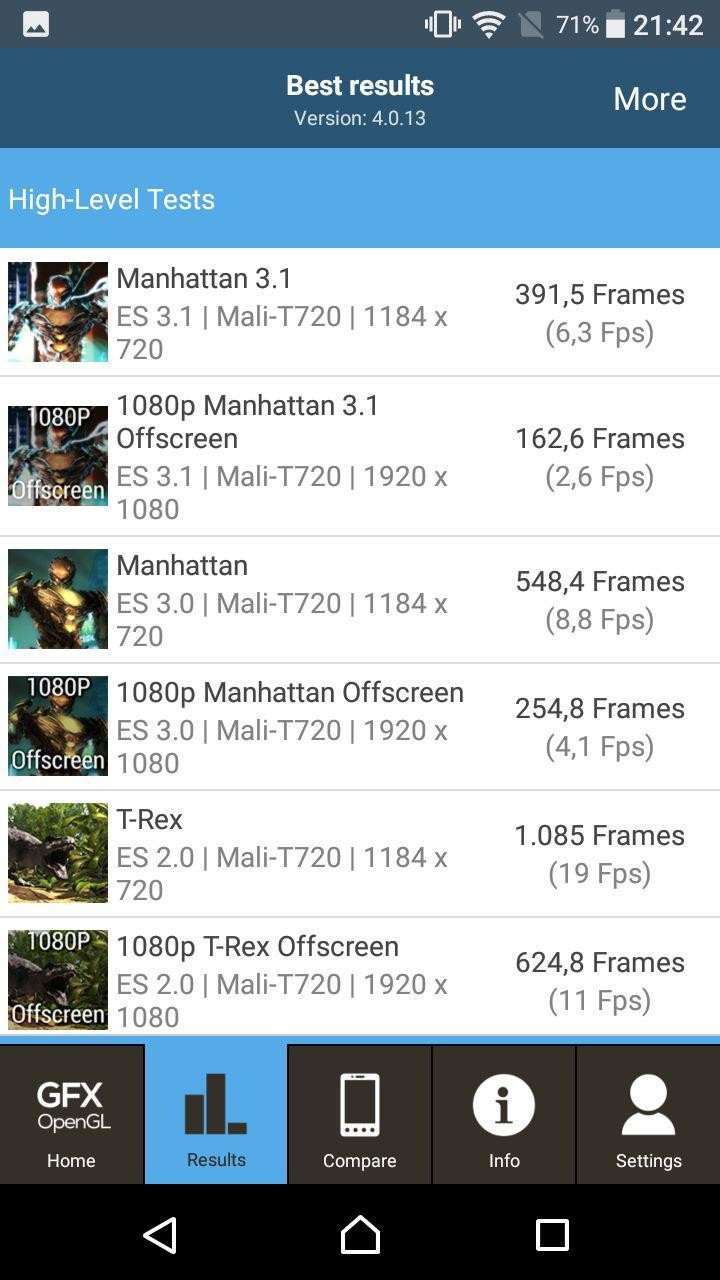Screen dimensions: 720x1280
Task: Switch to the Compare tab
Action: (x=360, y=1114)
